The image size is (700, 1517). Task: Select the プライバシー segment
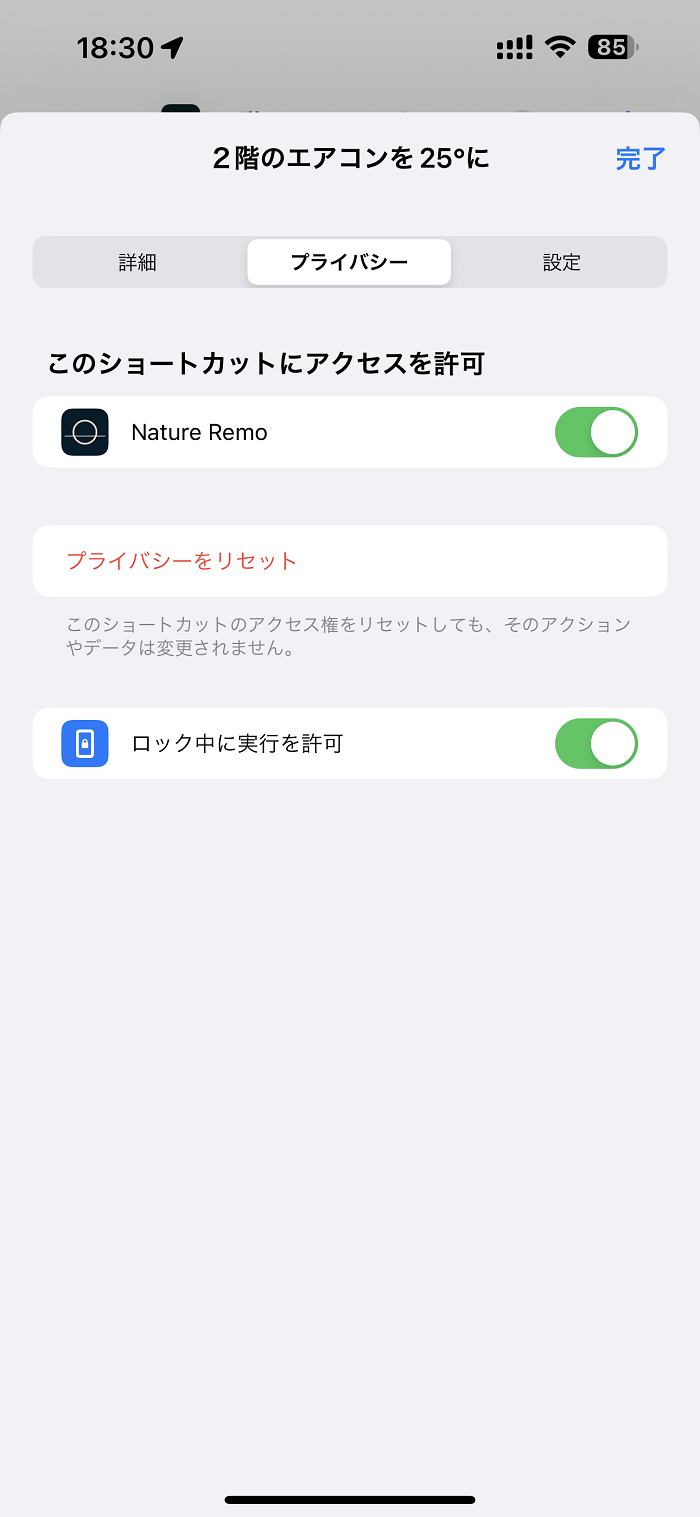(349, 262)
